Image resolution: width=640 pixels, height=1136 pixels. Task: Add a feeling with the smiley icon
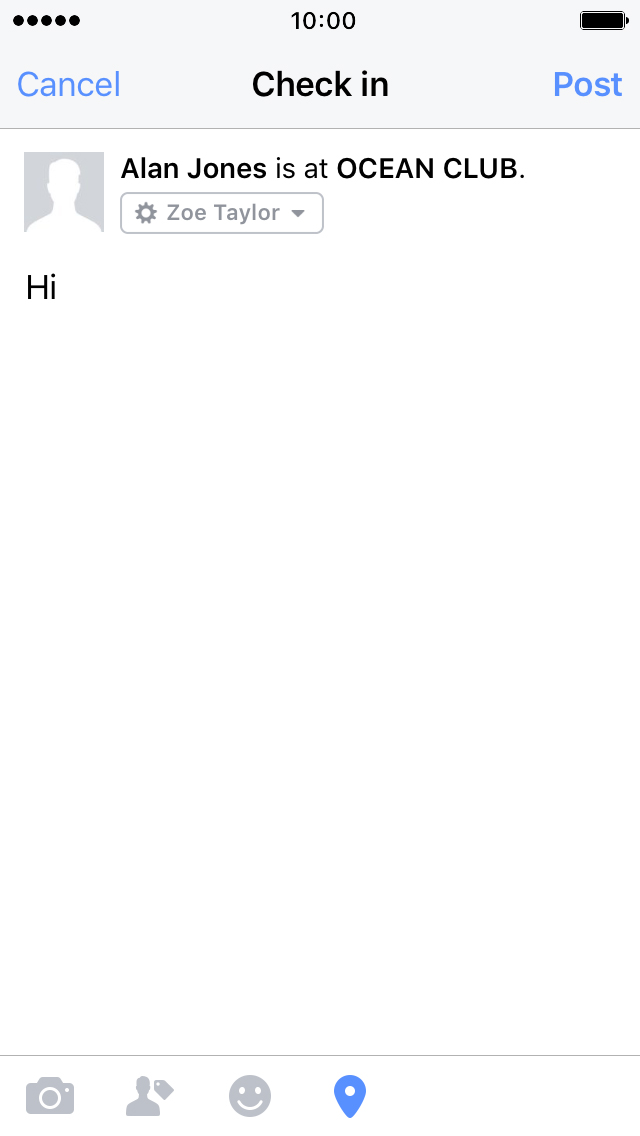click(x=250, y=1096)
